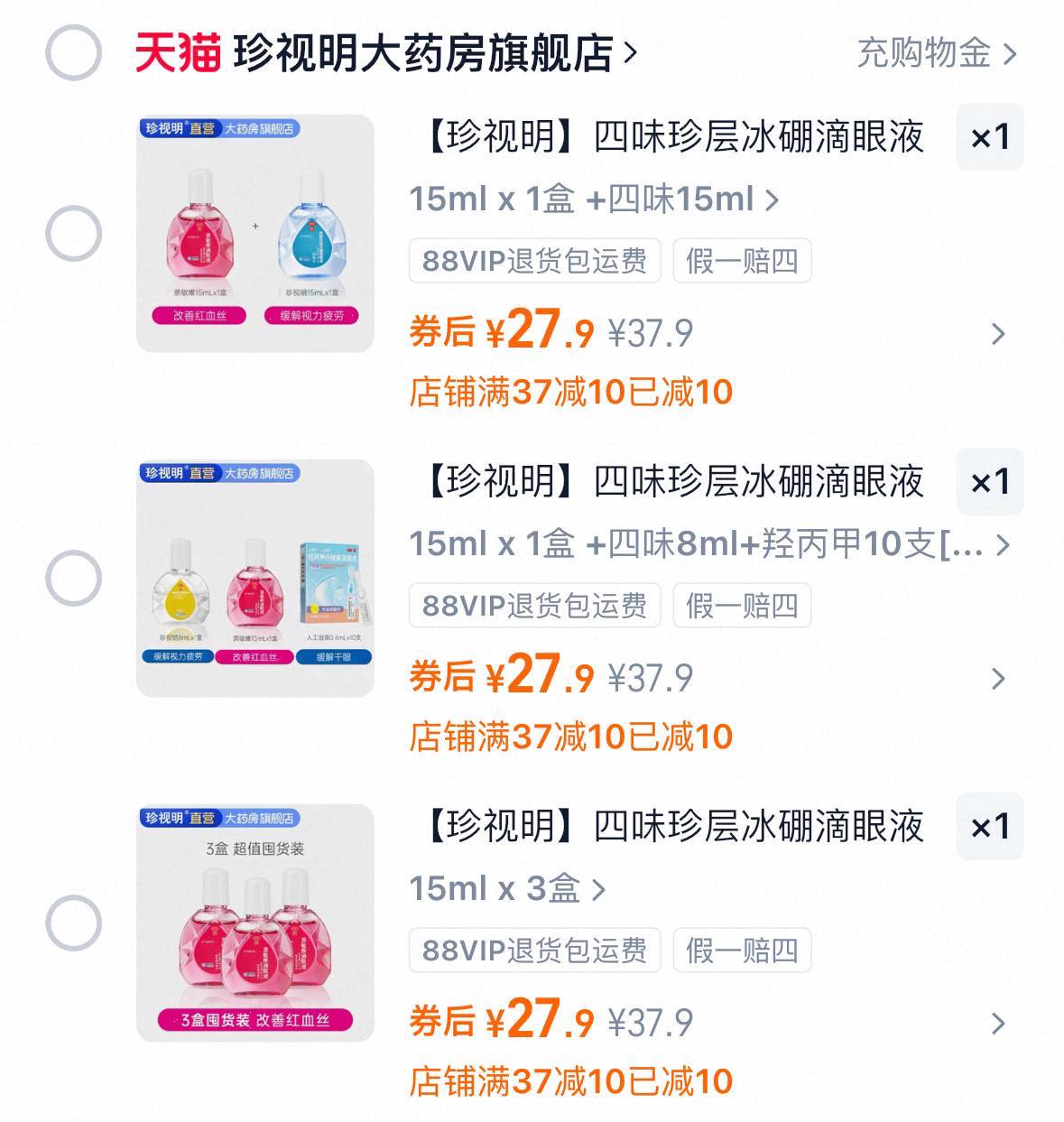Click the 88VIP tag on second product

point(535,607)
